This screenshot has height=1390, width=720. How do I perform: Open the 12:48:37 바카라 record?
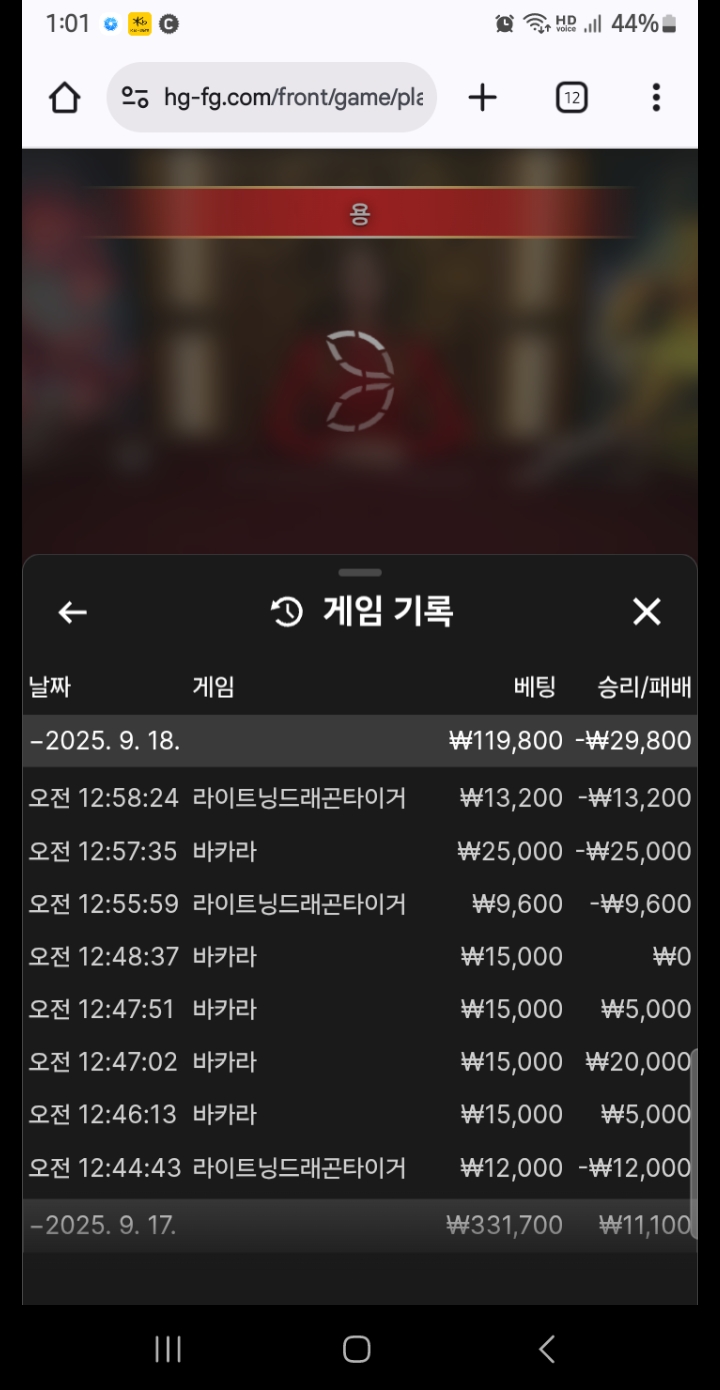tap(360, 957)
